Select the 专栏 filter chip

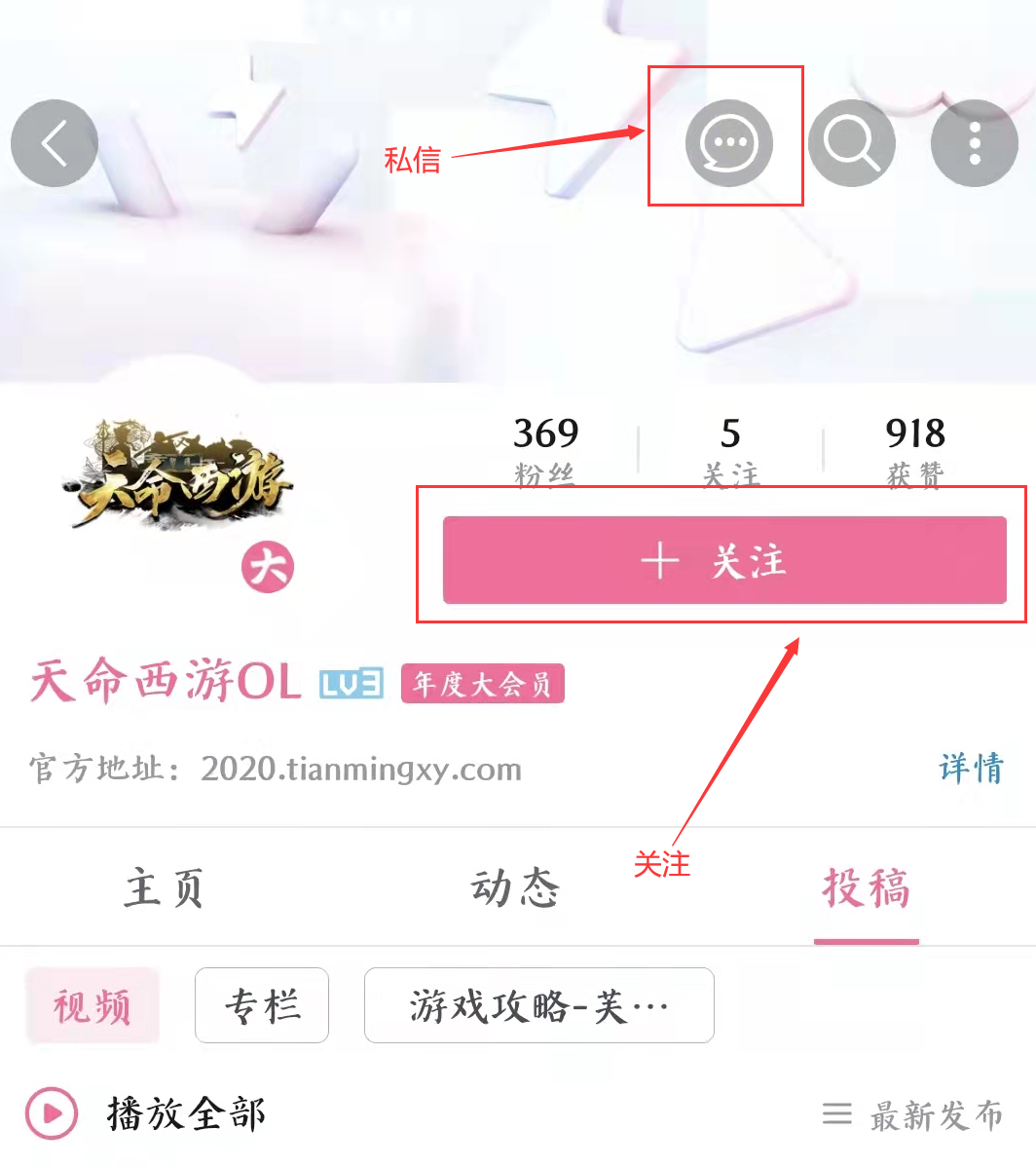[262, 1005]
